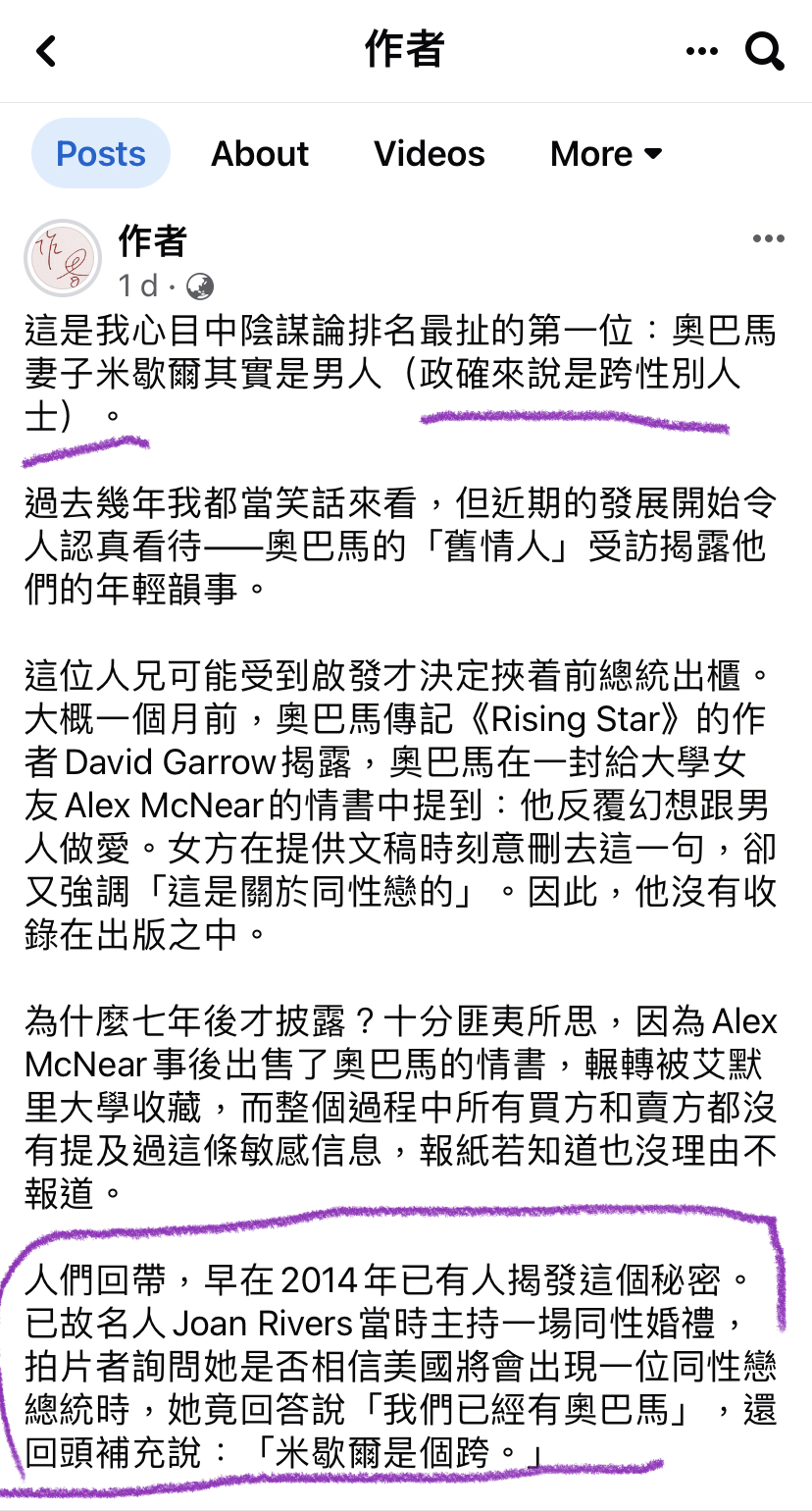Tap the author name 作者 on the post
The image size is (812, 1511).
(x=152, y=240)
